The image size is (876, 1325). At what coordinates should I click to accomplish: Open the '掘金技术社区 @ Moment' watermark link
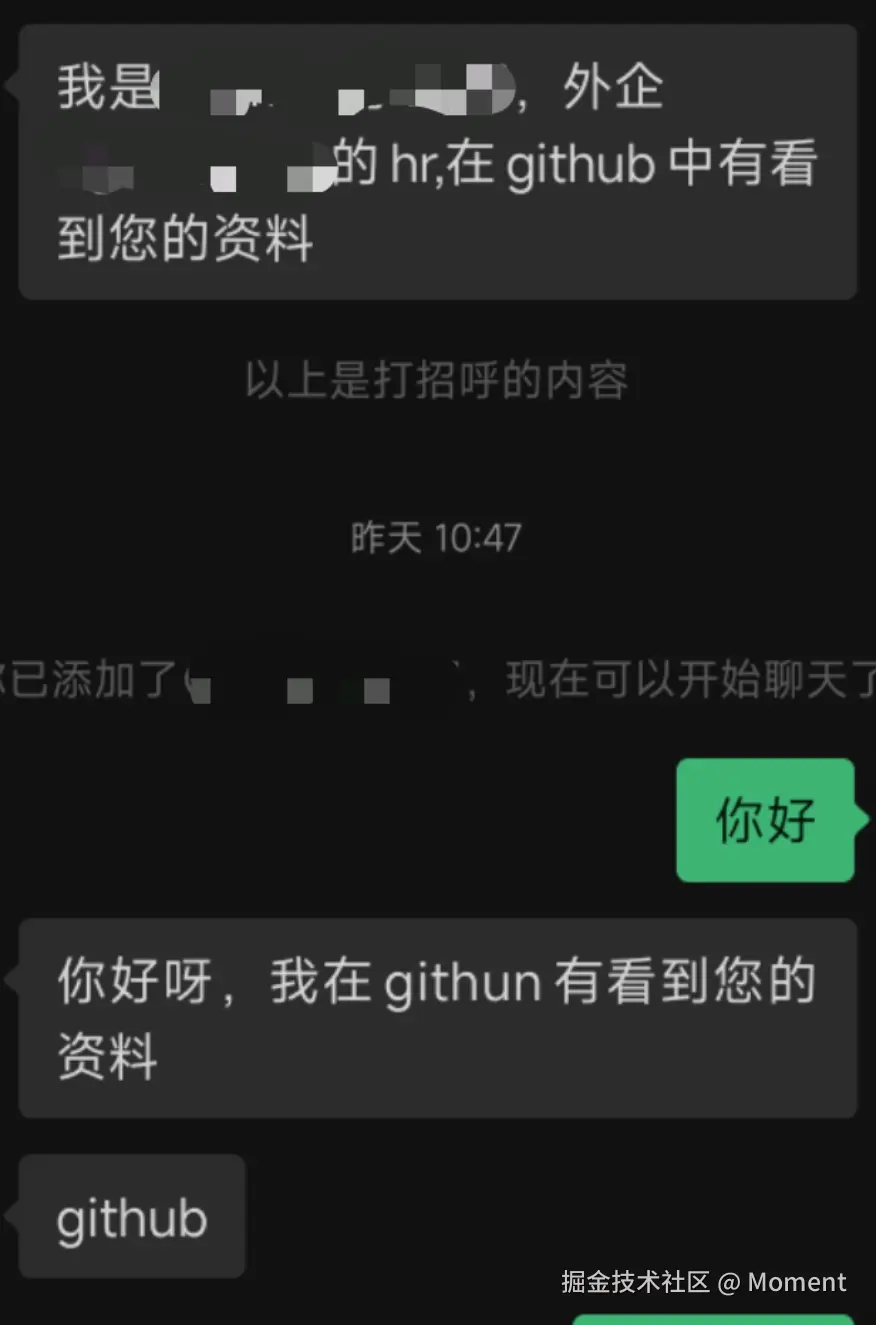[702, 1281]
